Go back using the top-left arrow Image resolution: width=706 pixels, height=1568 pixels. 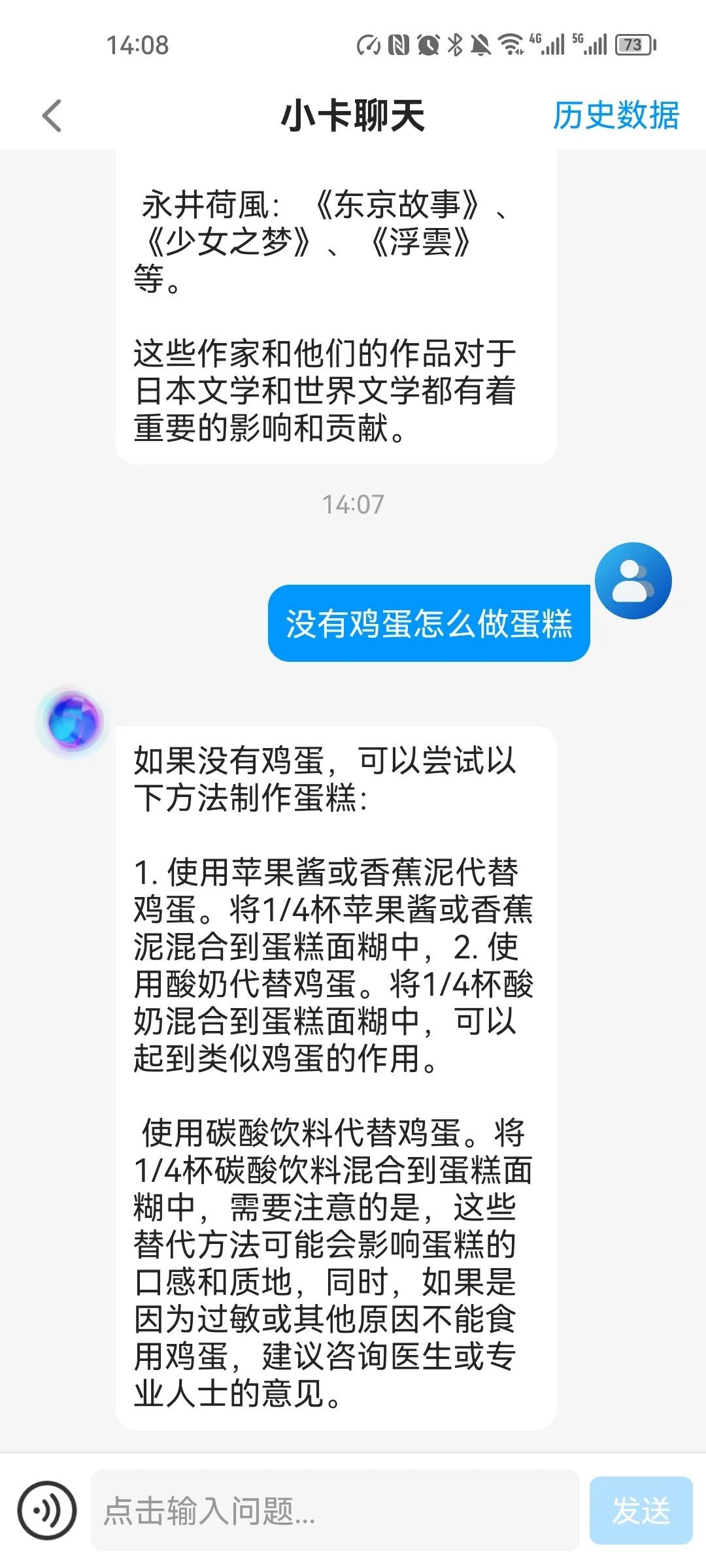[52, 116]
